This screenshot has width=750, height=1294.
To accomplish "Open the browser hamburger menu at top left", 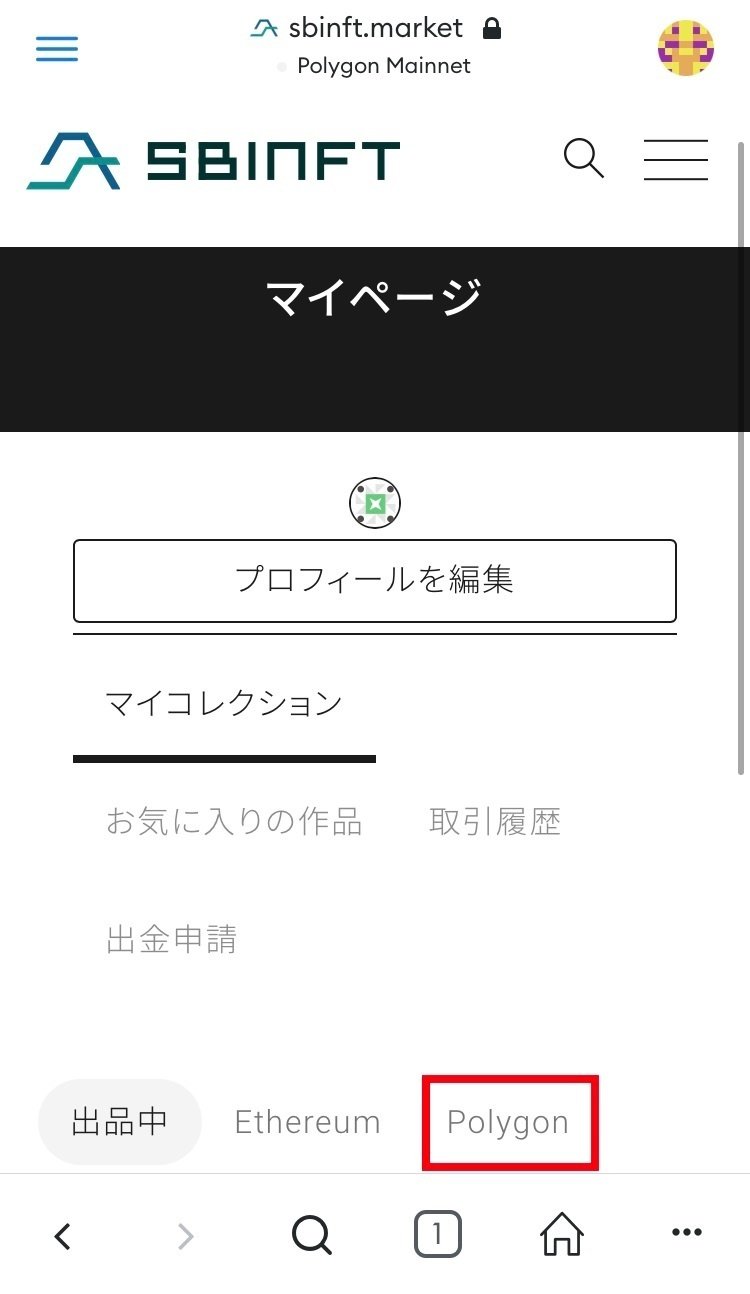I will click(57, 48).
